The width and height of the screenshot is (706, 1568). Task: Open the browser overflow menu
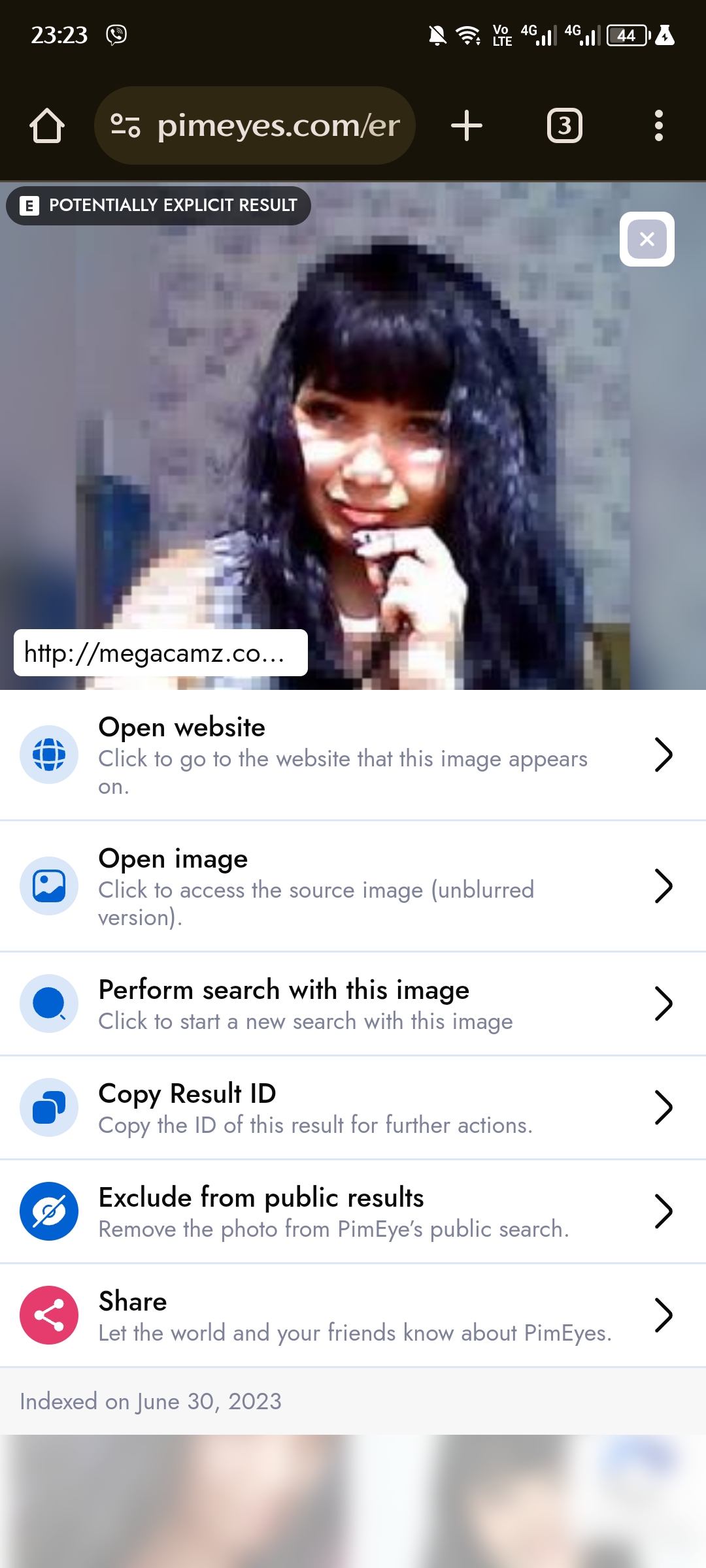point(659,125)
